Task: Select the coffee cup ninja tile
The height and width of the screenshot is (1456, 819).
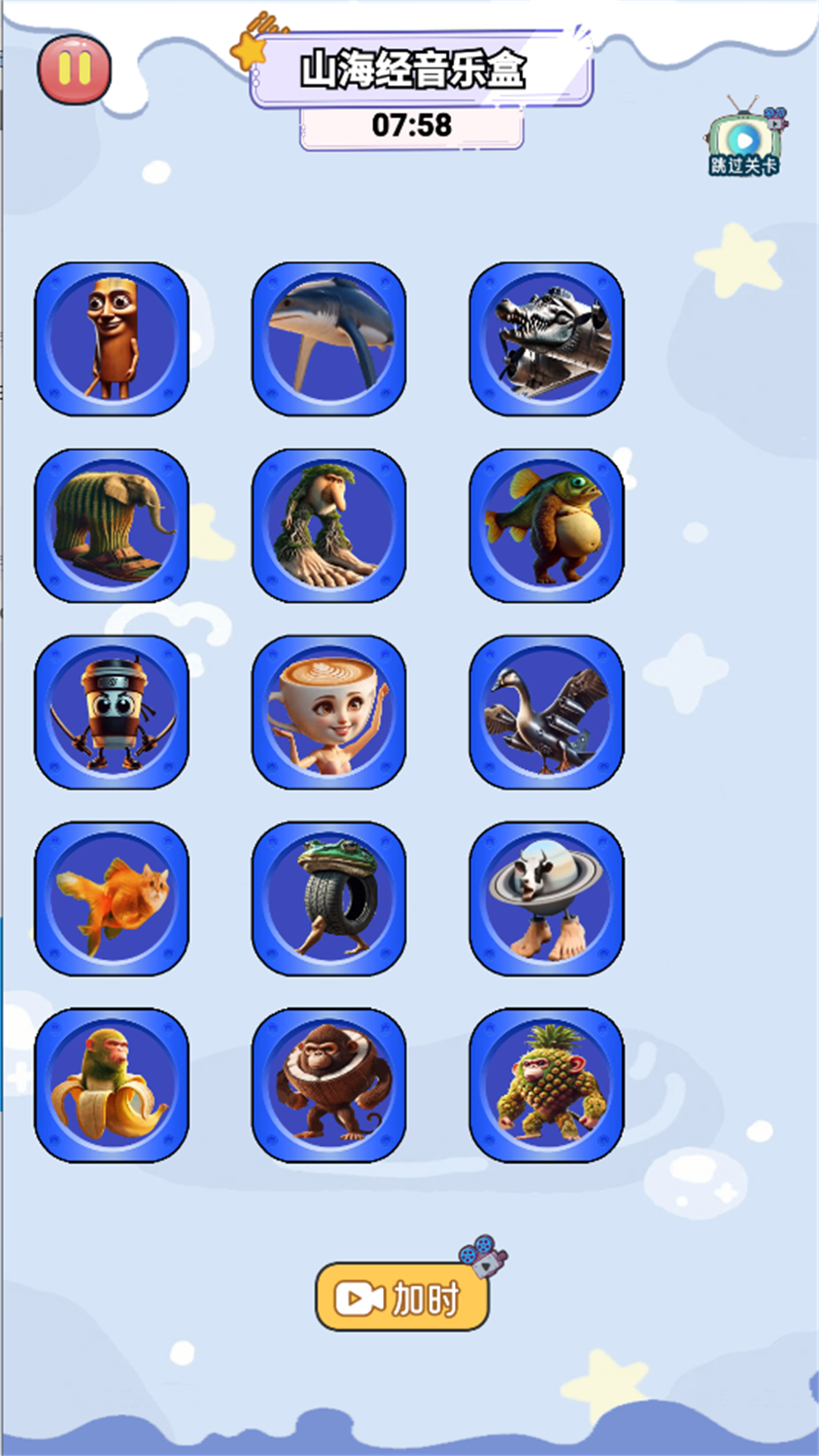Action: coord(111,712)
